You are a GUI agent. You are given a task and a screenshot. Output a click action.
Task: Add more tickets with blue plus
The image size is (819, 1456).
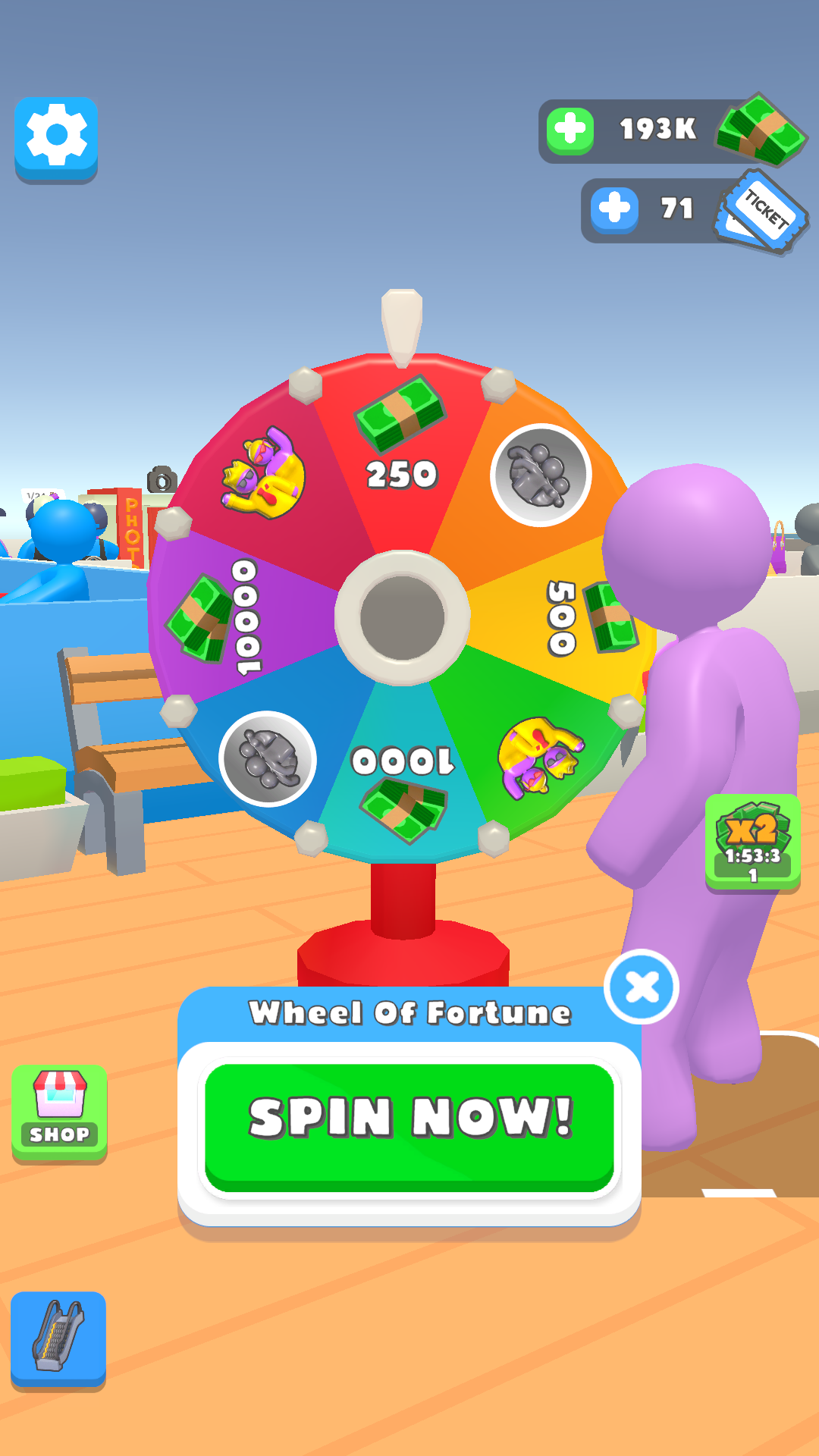(614, 209)
